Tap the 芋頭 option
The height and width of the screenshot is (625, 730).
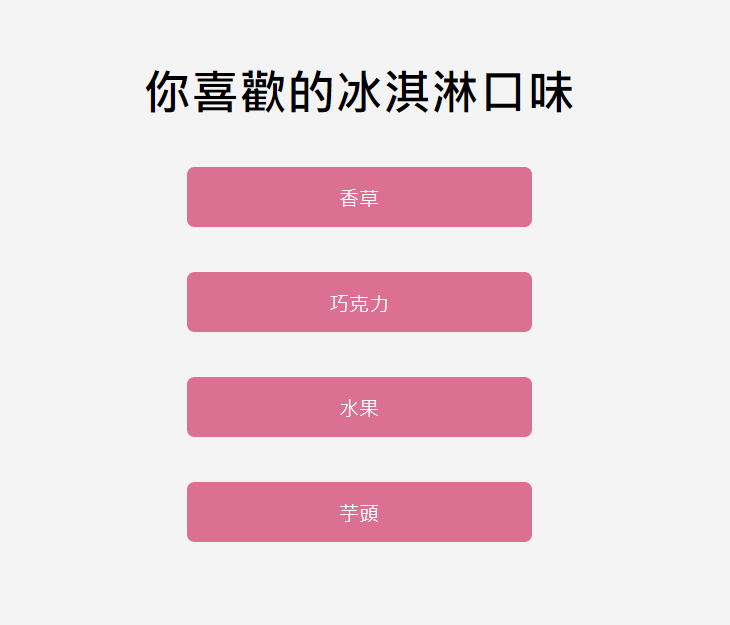point(359,512)
